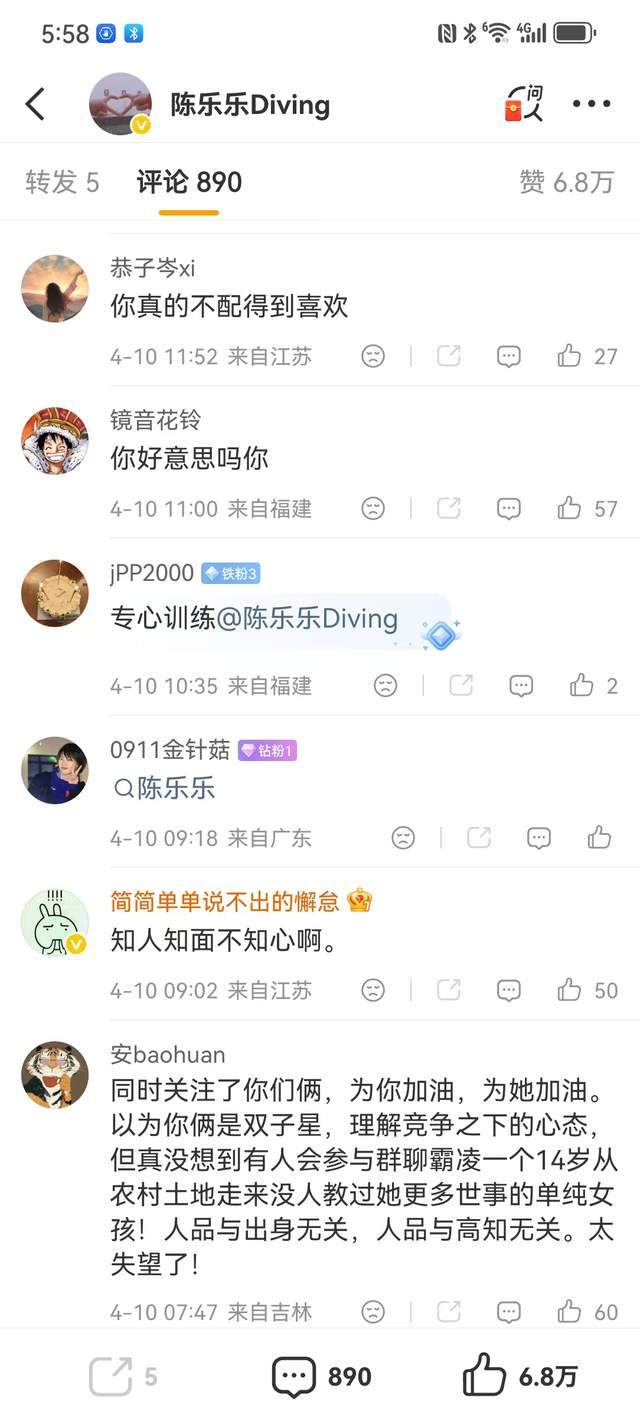Go back using the top-left arrow
640x1424 pixels.
[x=35, y=104]
